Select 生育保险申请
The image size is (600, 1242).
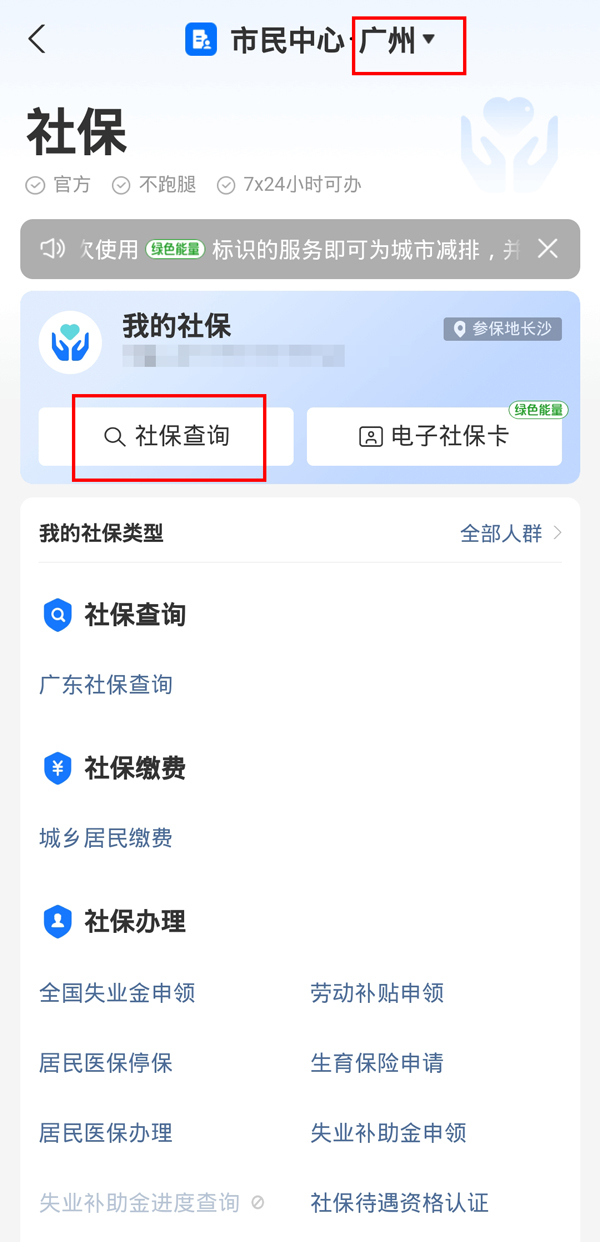(x=377, y=1063)
